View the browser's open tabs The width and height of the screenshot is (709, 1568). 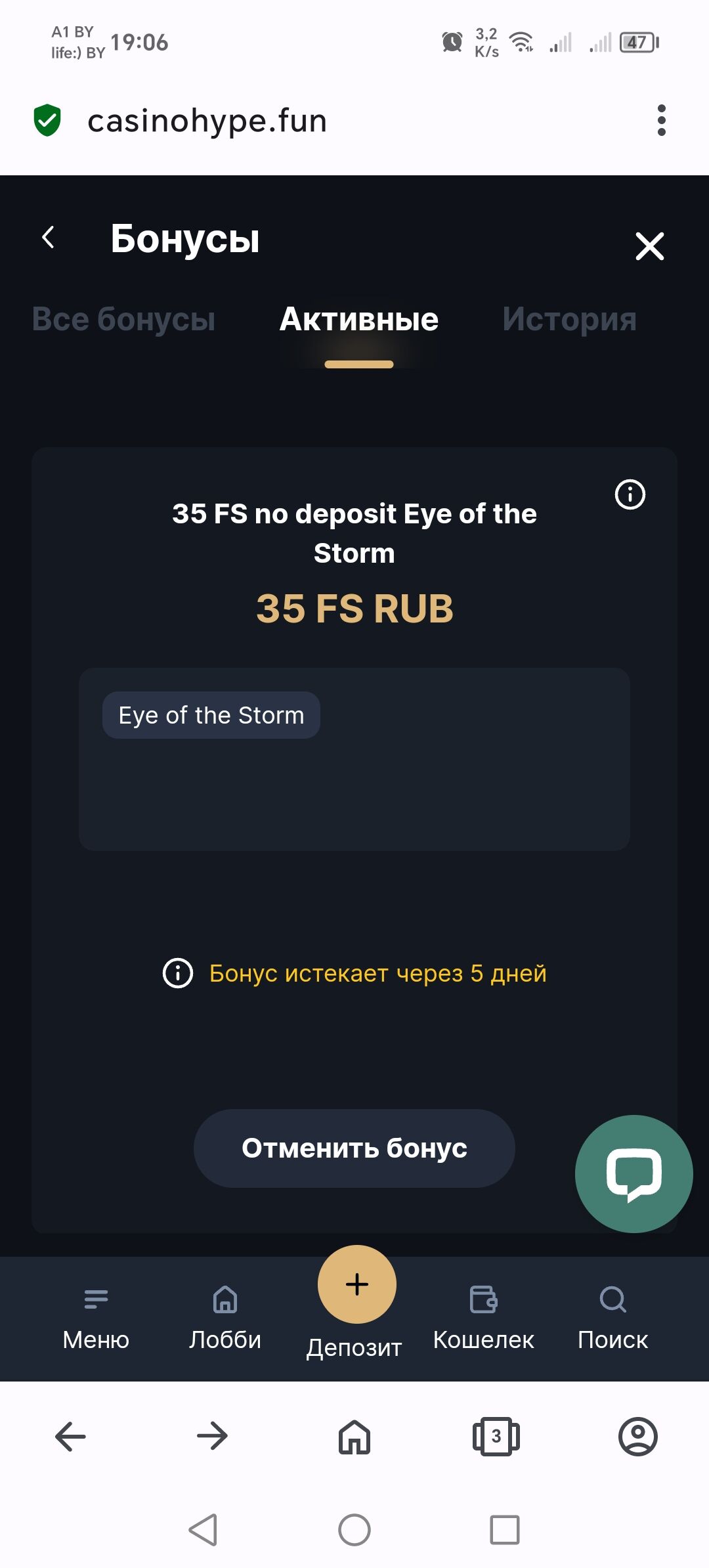pos(496,1437)
